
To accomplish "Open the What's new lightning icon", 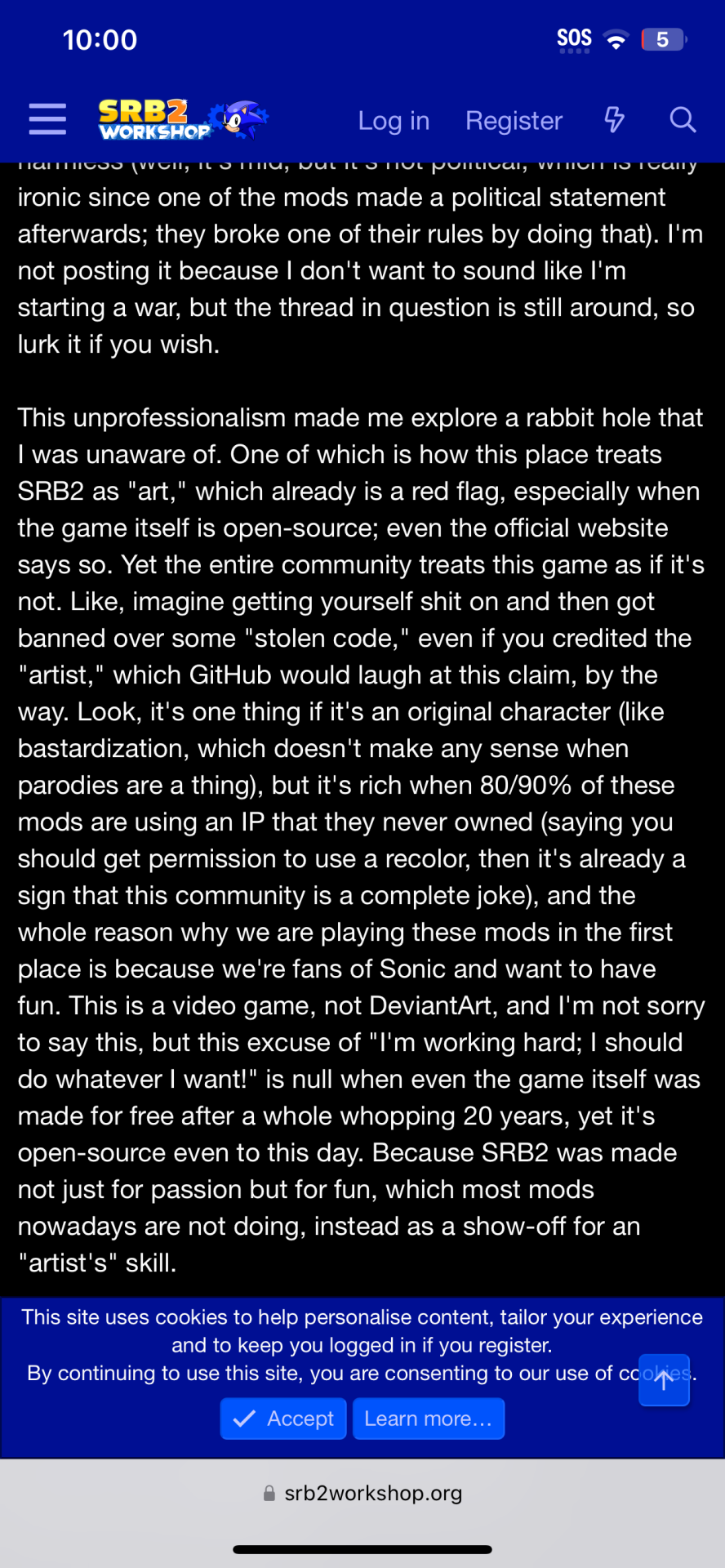I will tap(614, 120).
